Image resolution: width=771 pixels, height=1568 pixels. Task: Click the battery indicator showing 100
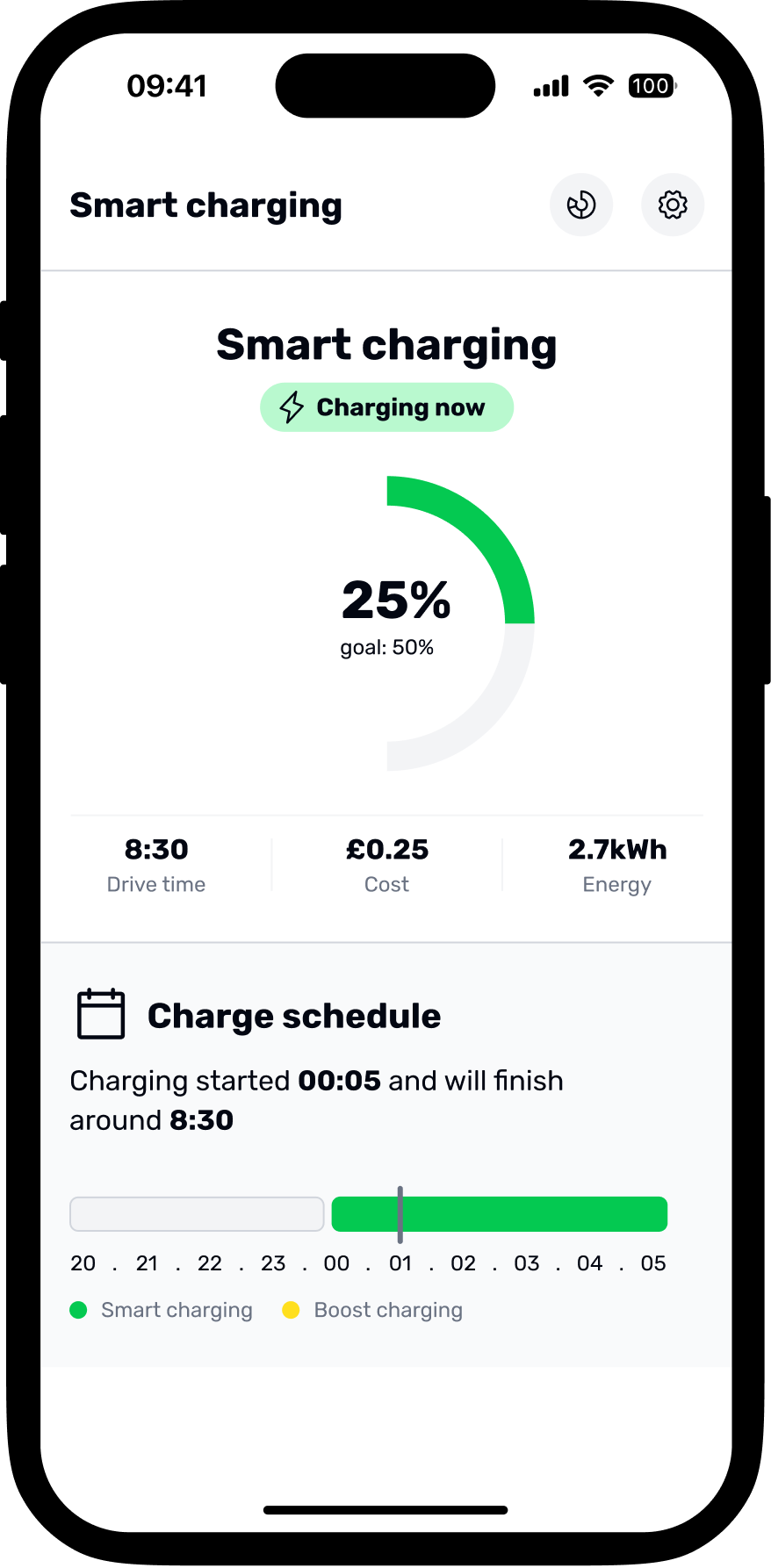(652, 85)
